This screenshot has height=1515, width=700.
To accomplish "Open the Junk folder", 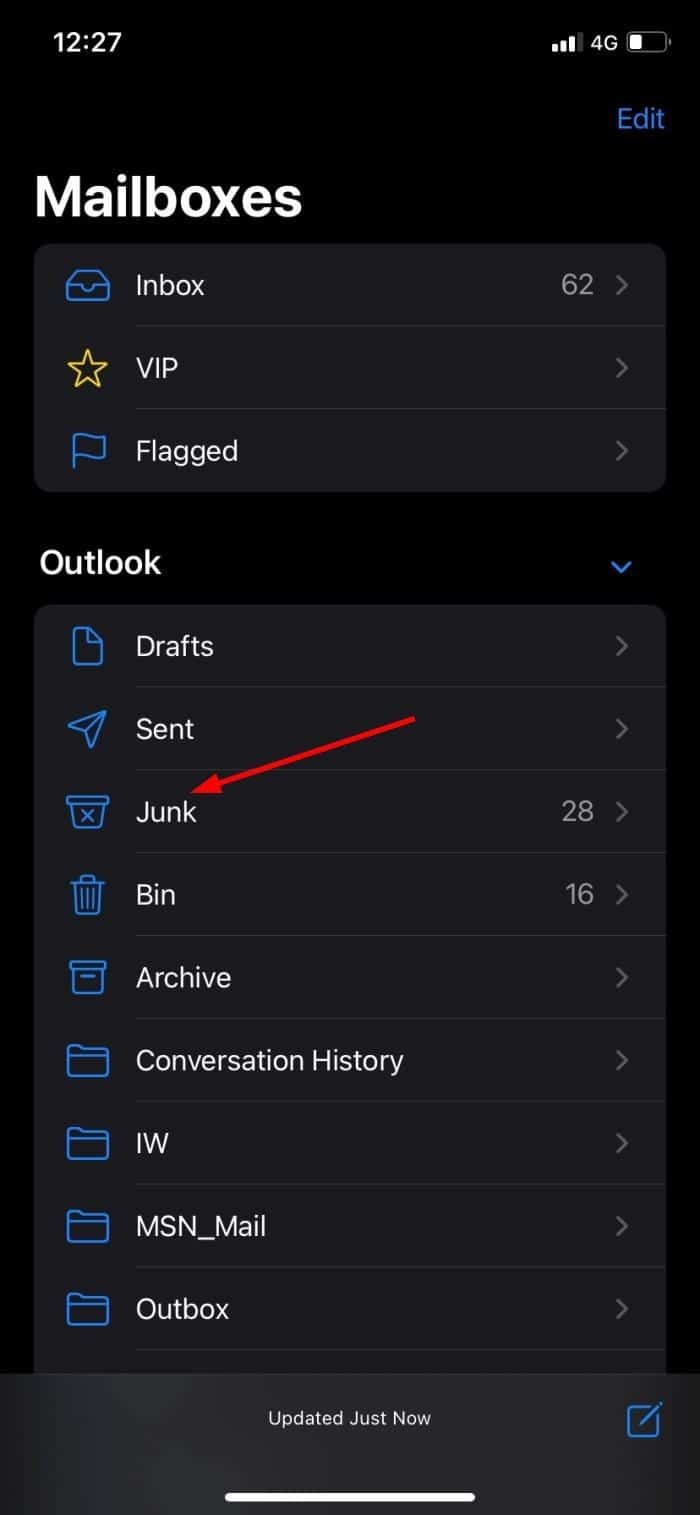I will tap(349, 812).
